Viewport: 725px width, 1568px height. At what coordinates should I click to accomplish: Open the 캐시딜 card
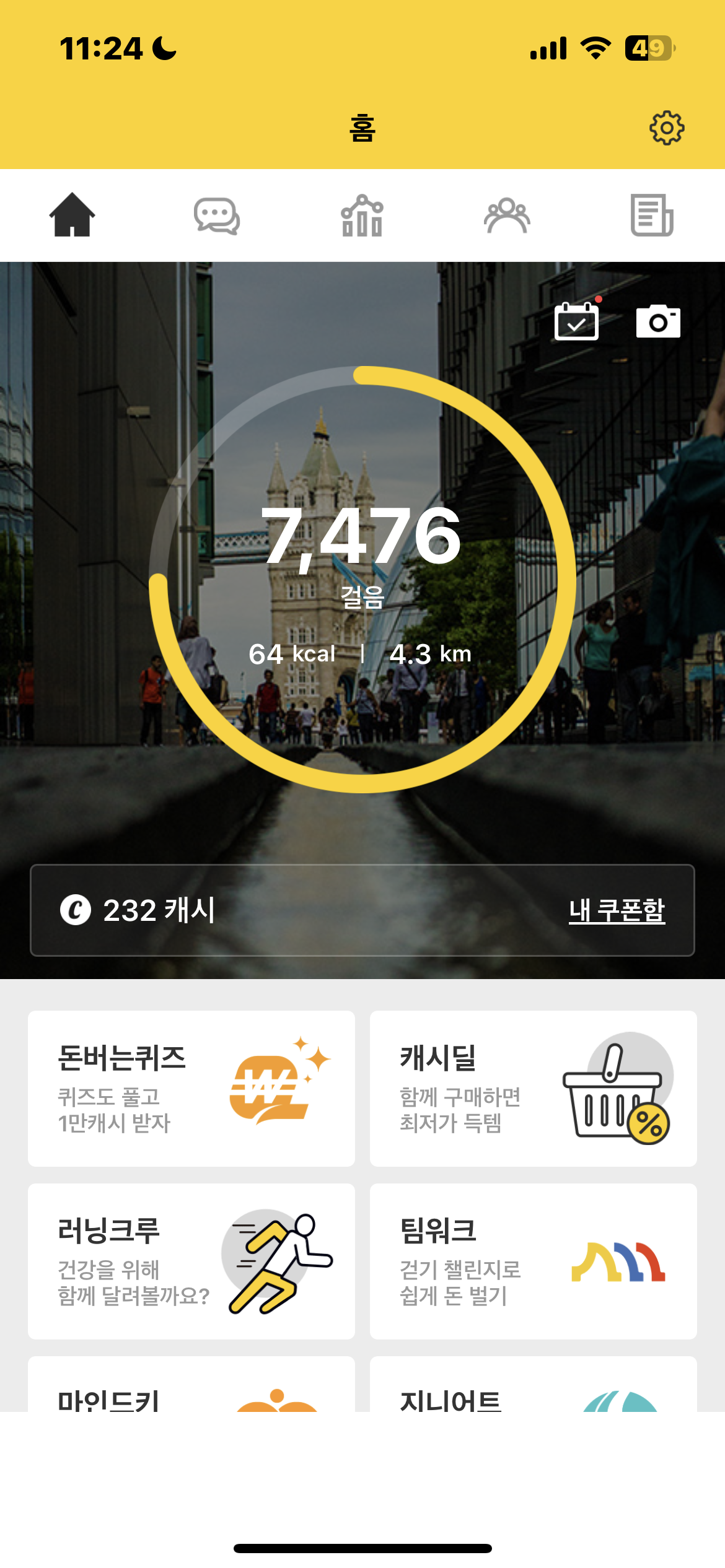[533, 1088]
